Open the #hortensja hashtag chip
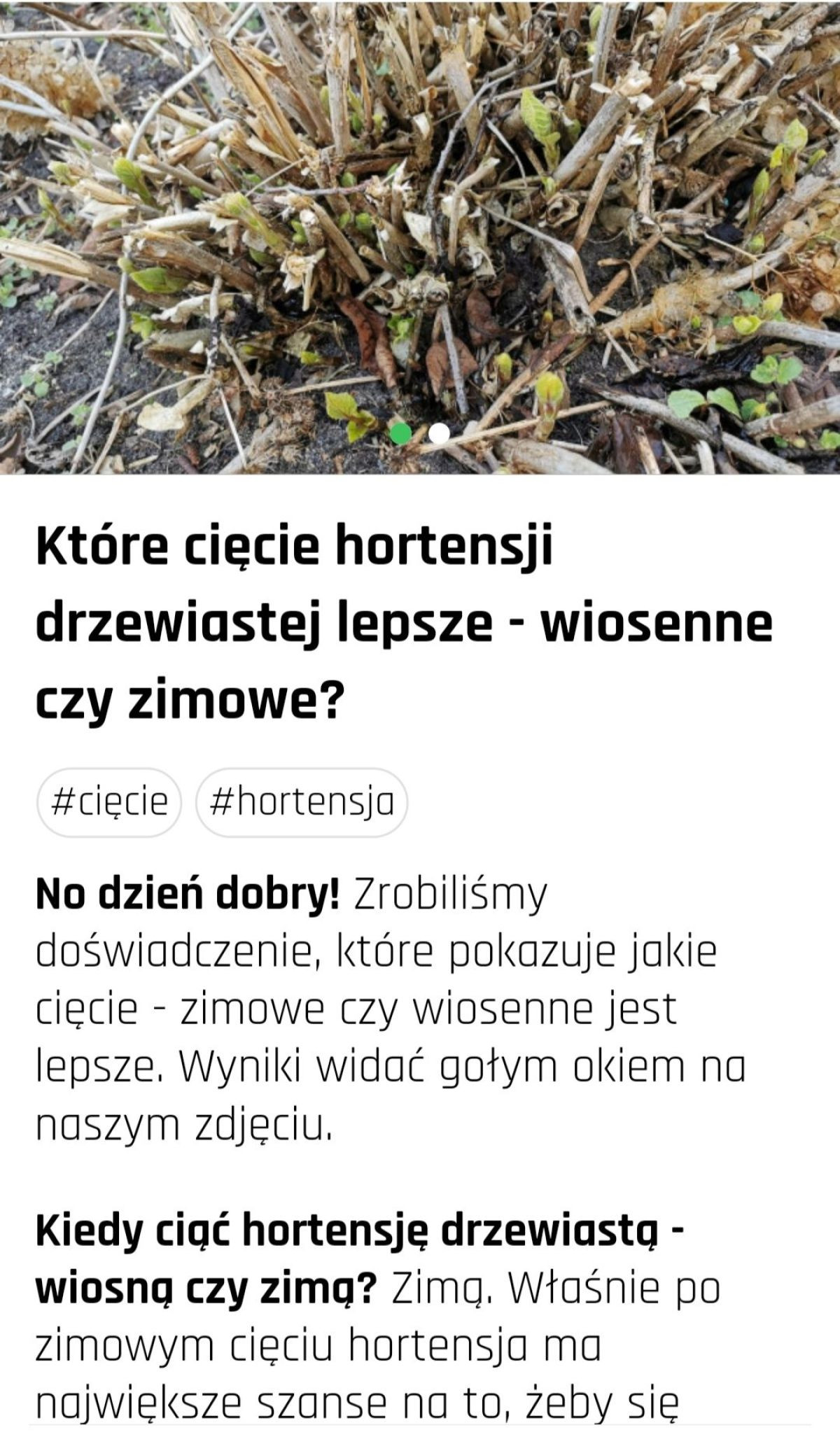This screenshot has width=840, height=1451. point(302,802)
